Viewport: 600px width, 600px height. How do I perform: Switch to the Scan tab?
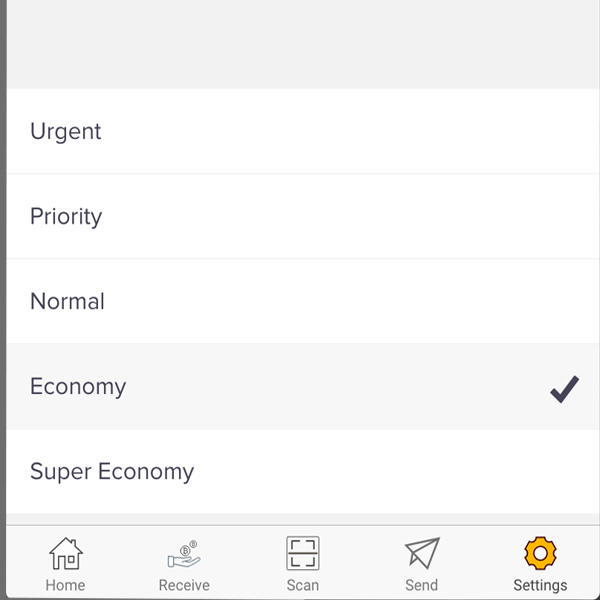[303, 564]
